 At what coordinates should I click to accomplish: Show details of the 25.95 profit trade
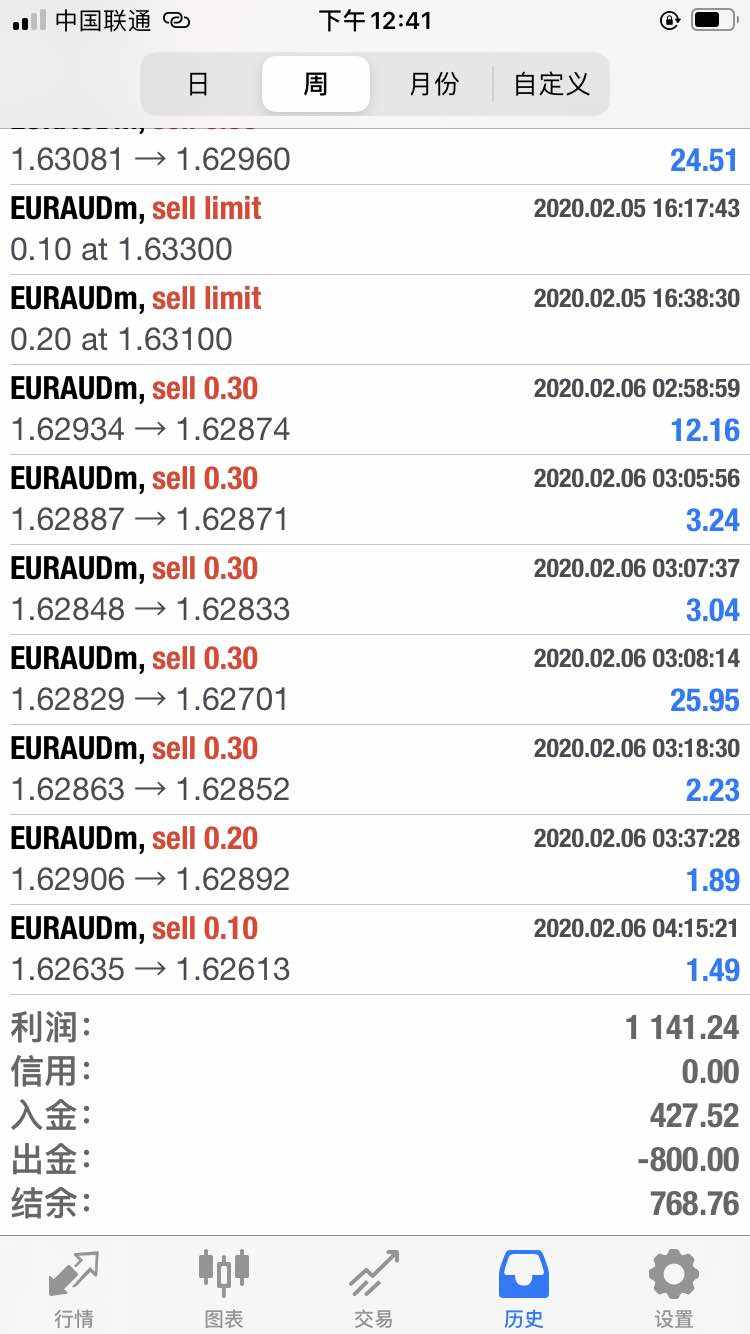click(x=375, y=680)
